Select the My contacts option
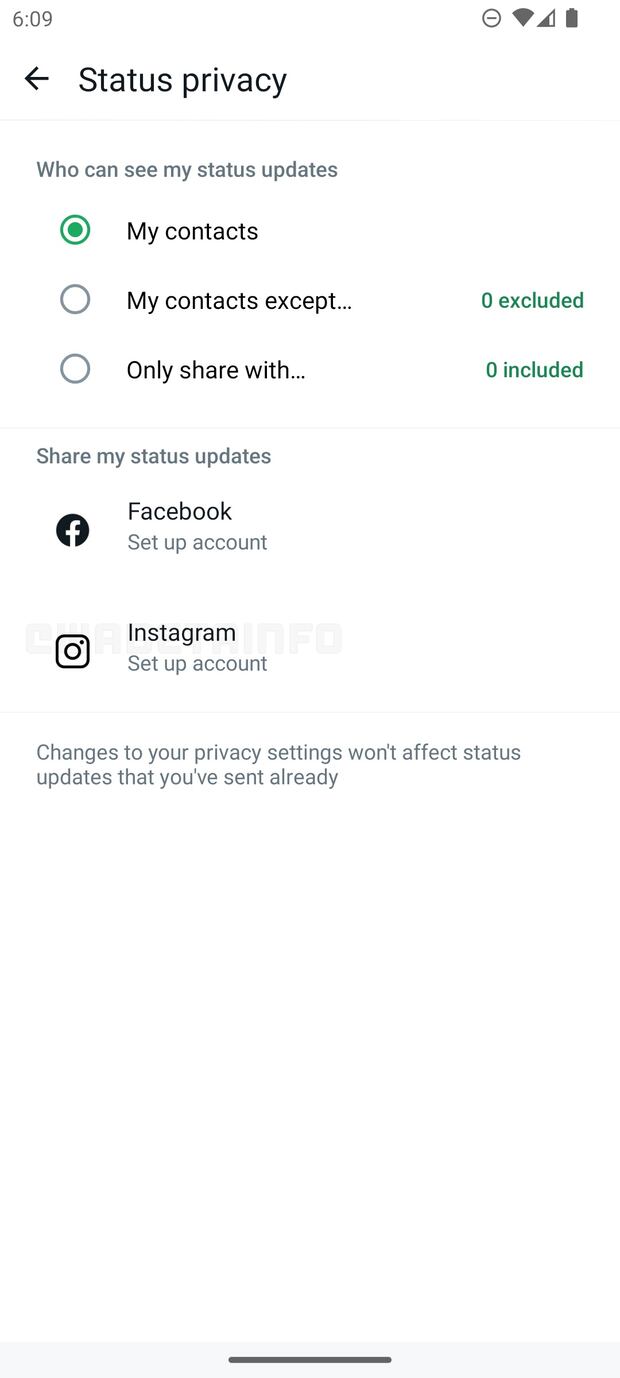 [75, 230]
